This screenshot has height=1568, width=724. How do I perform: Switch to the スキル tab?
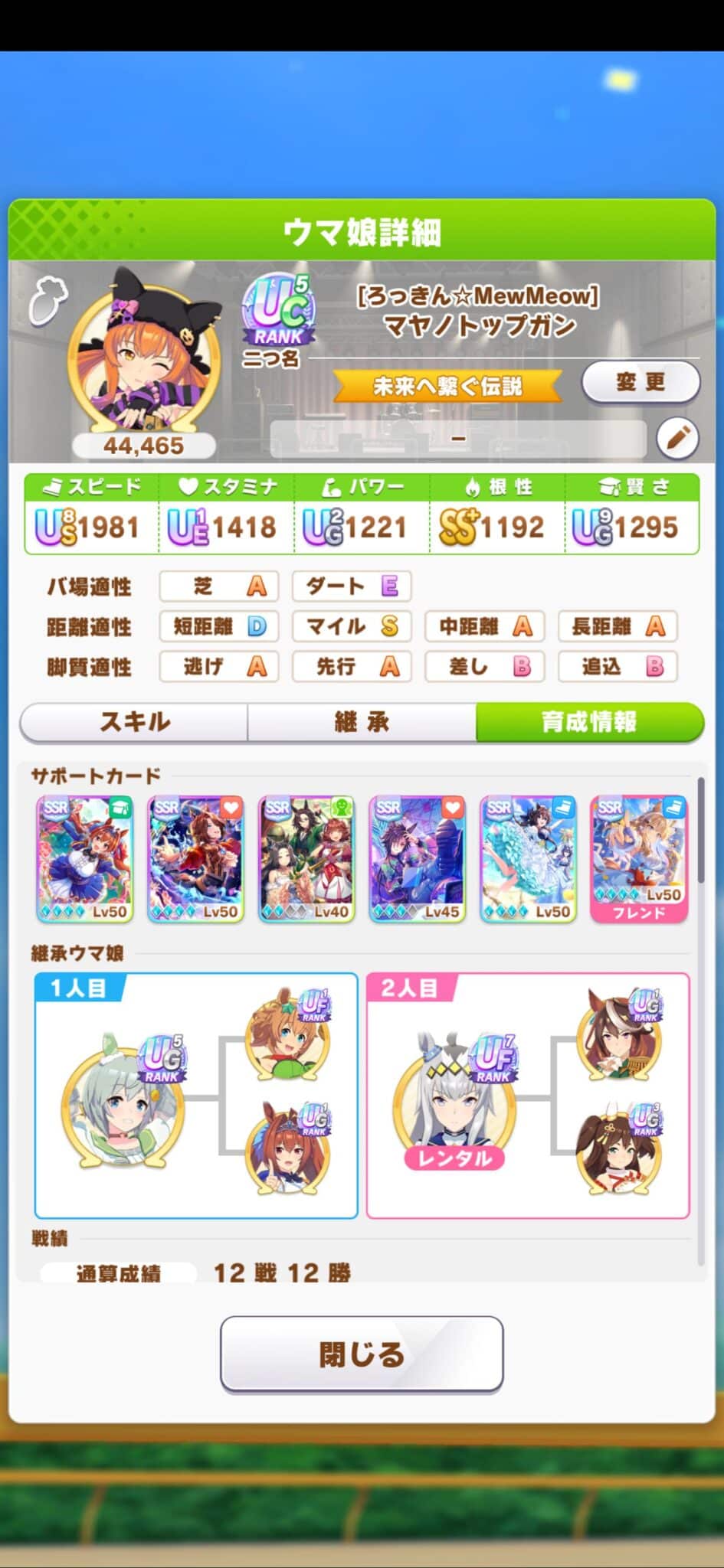pyautogui.click(x=134, y=721)
